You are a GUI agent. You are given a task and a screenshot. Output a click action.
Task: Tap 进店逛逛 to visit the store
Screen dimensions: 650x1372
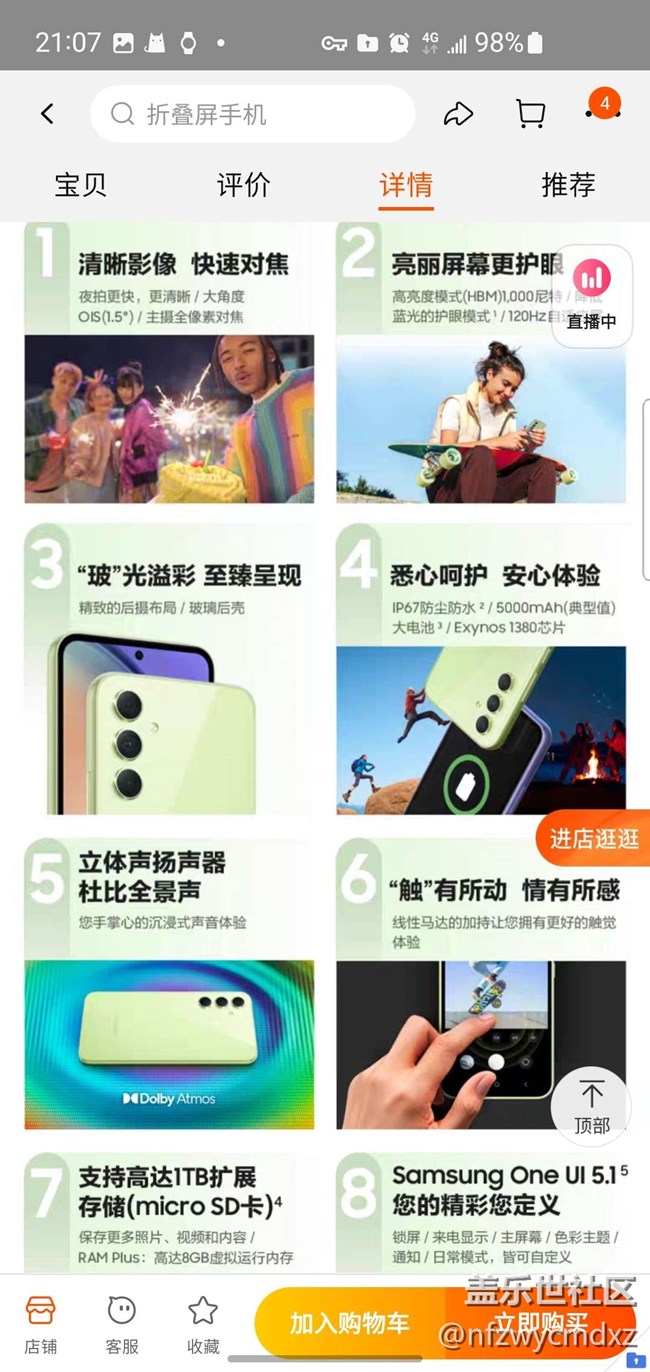pyautogui.click(x=594, y=838)
